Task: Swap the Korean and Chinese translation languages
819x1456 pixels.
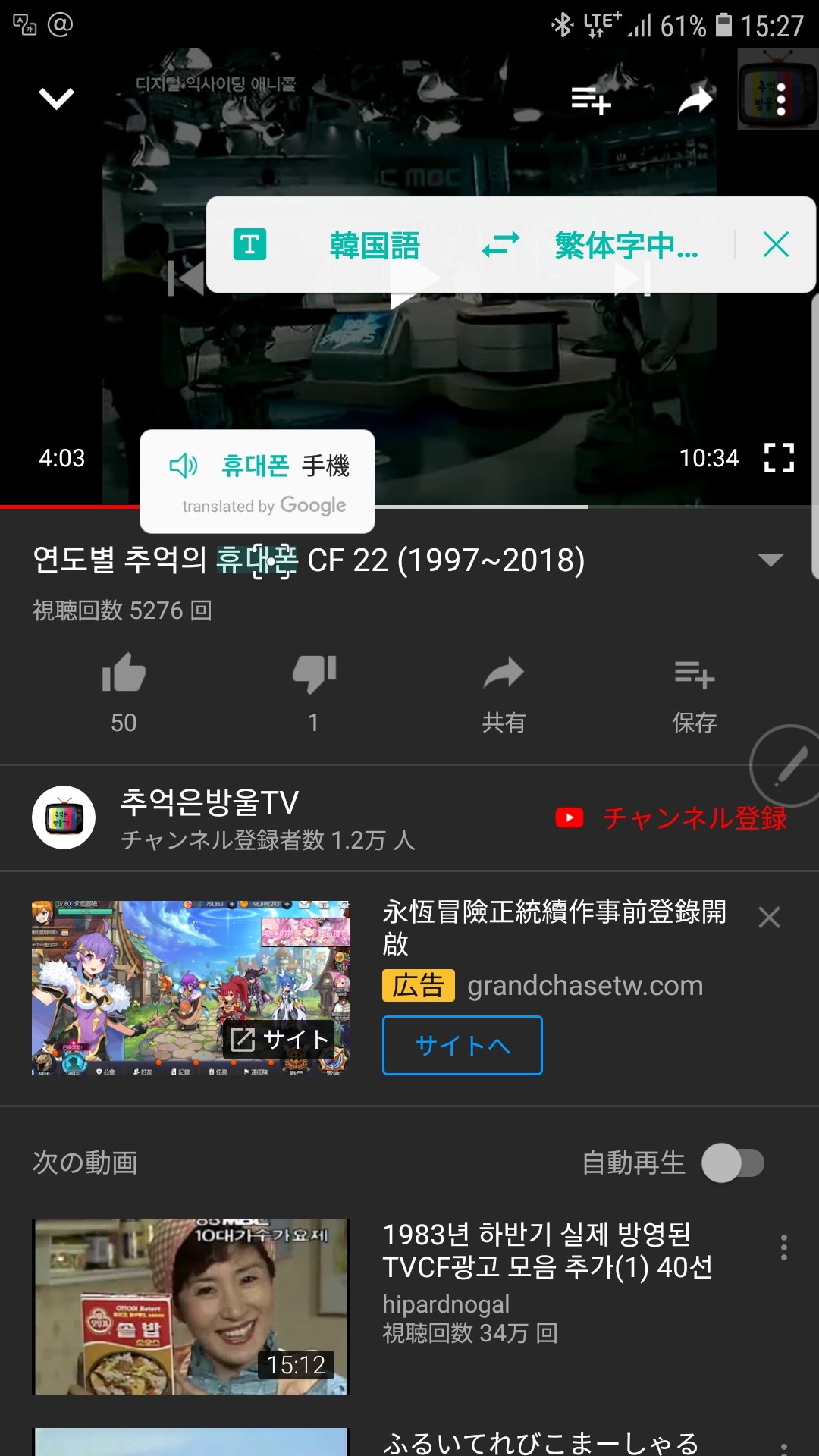Action: [500, 245]
